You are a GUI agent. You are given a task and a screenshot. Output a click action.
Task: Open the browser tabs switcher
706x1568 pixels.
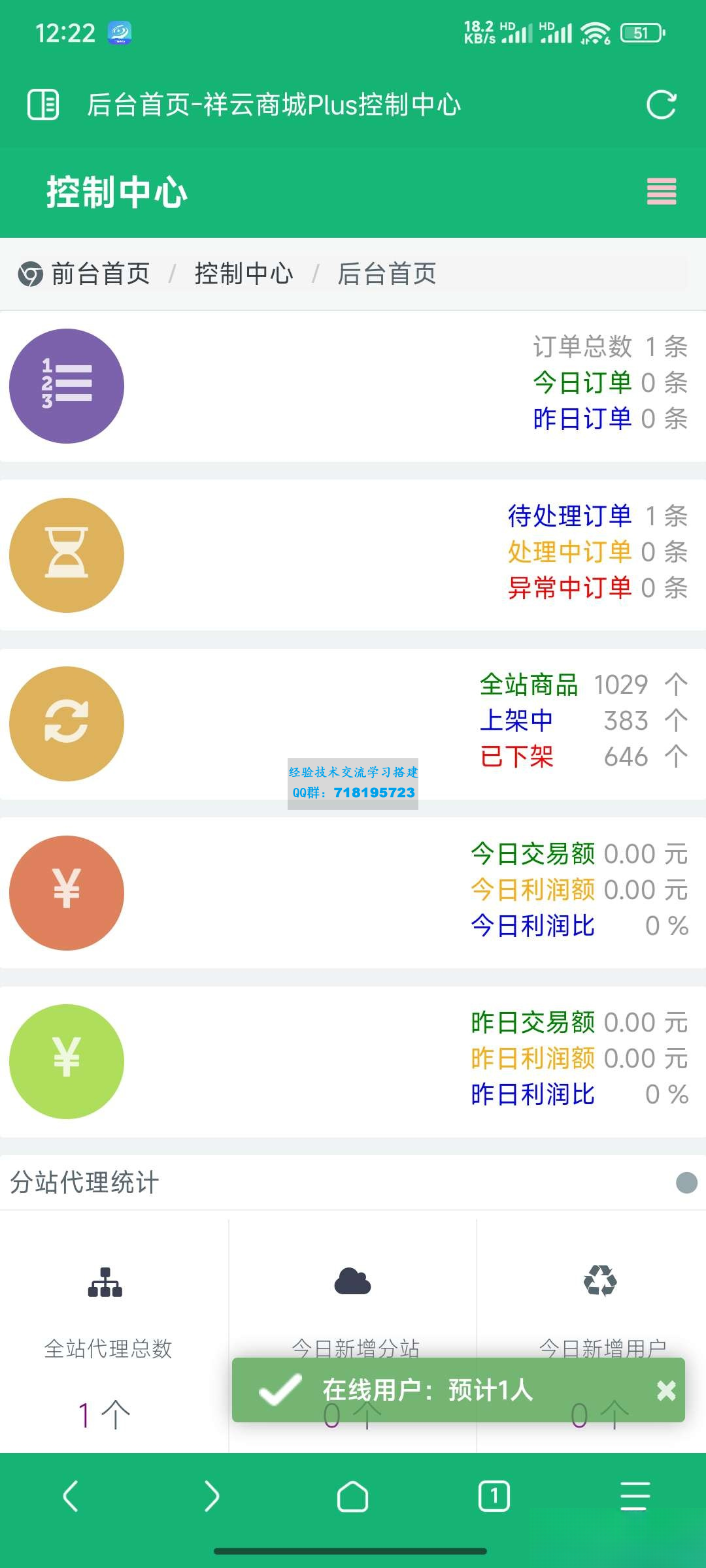494,1496
